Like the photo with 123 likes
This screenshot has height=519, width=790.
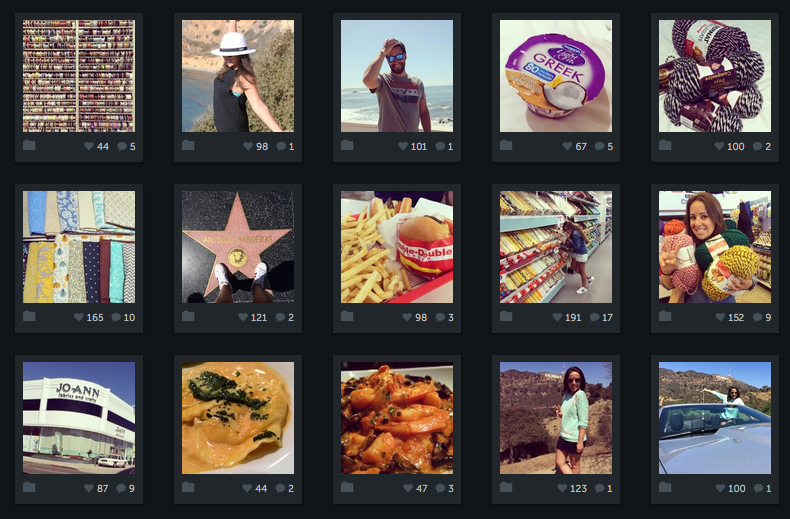557,488
